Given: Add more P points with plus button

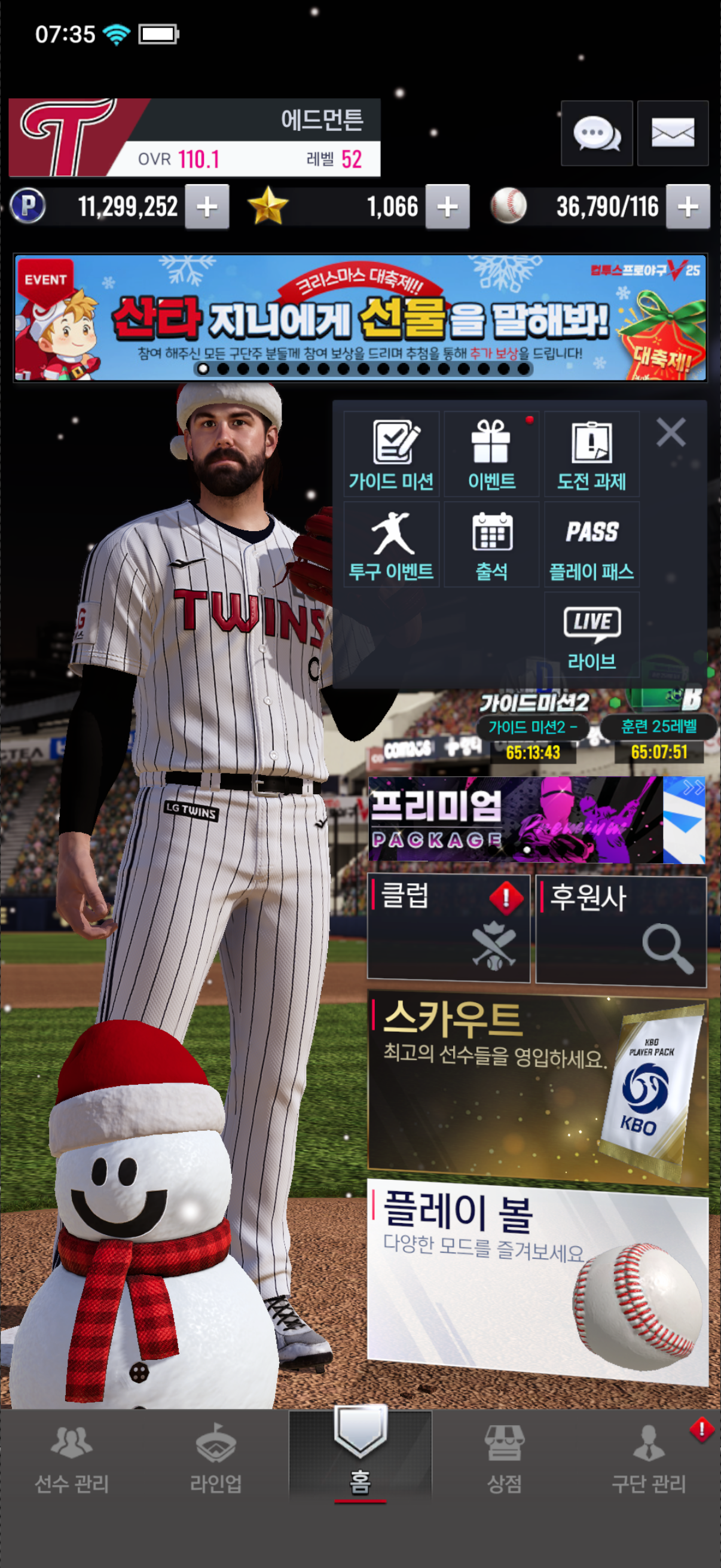Looking at the screenshot, I should point(207,207).
